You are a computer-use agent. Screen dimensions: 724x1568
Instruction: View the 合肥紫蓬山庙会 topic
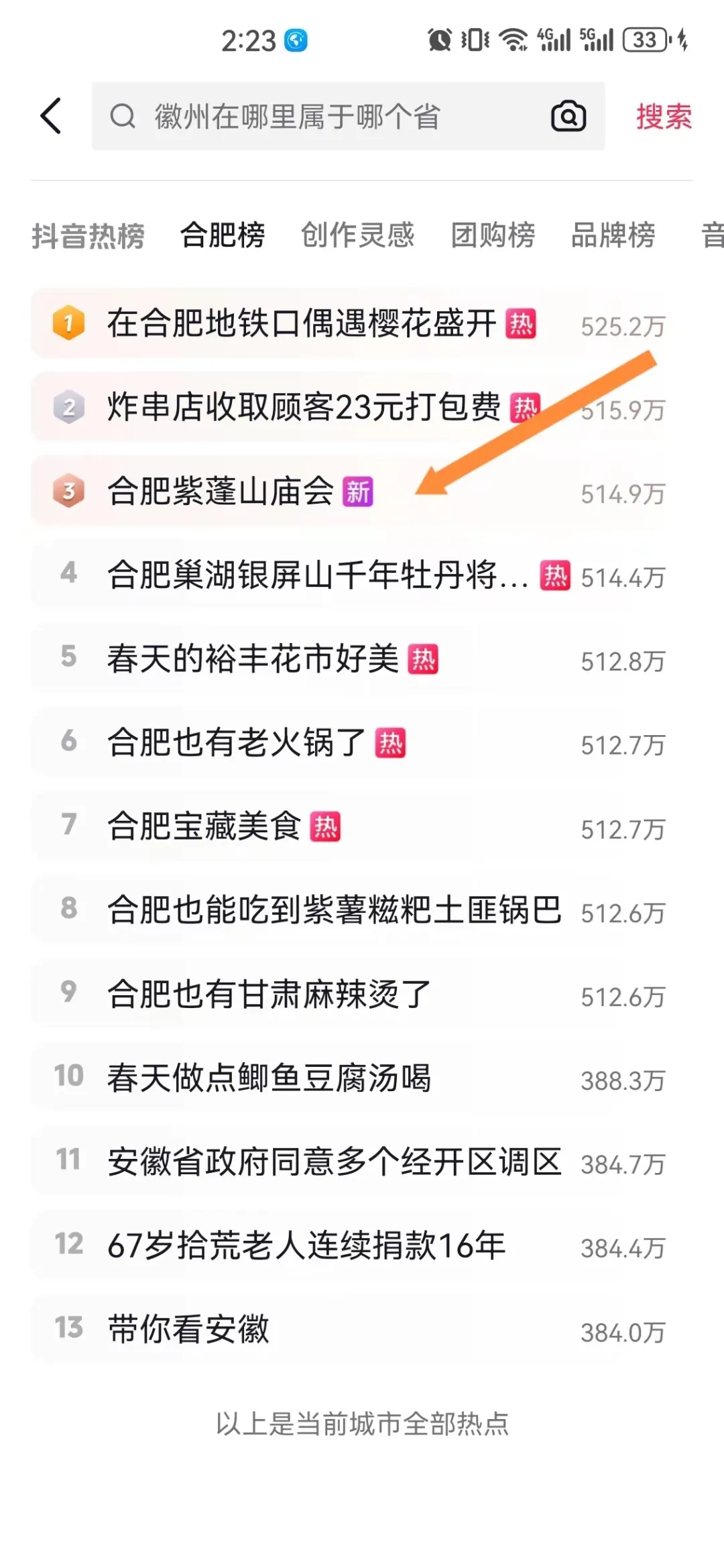click(x=221, y=491)
